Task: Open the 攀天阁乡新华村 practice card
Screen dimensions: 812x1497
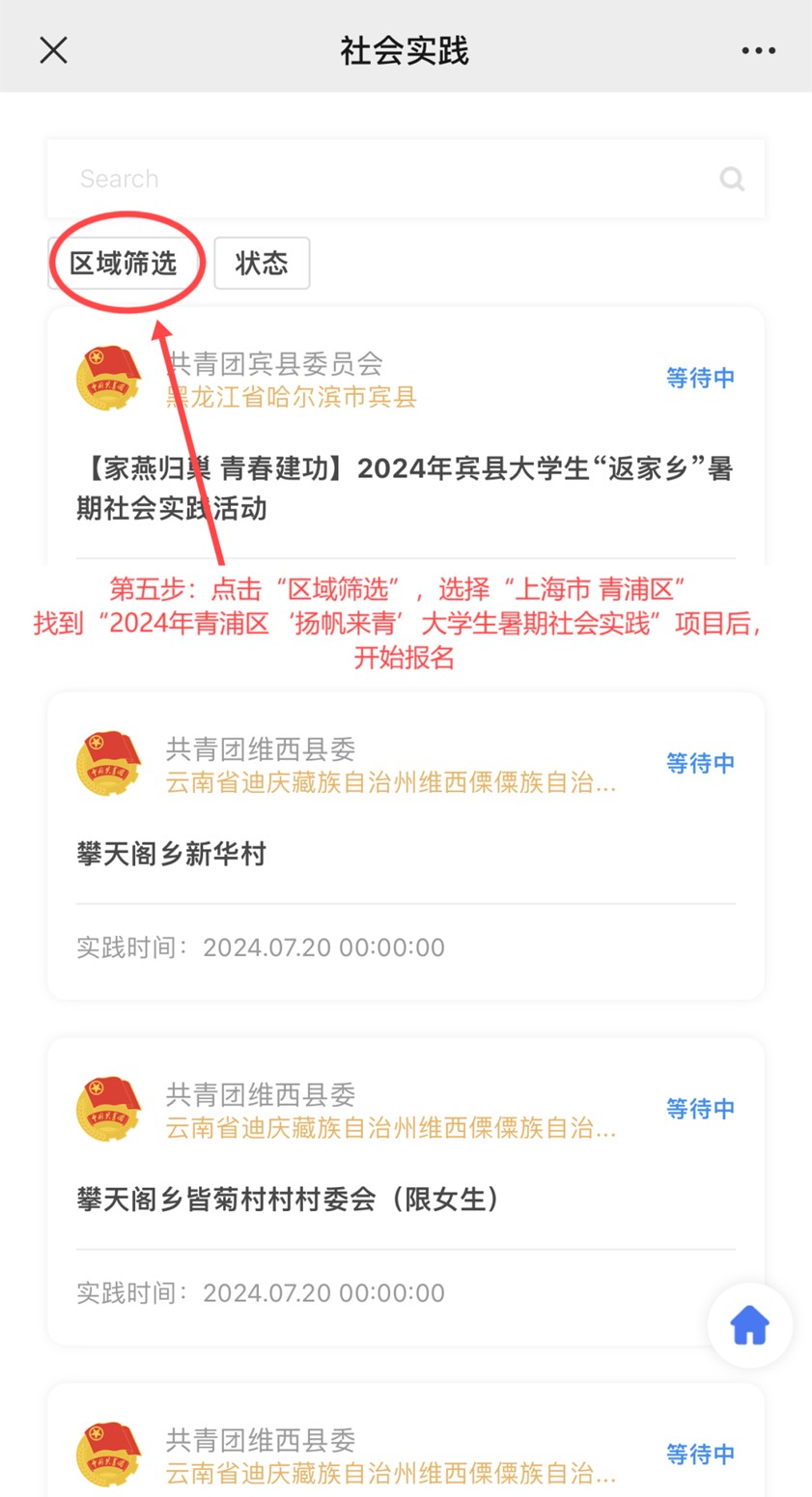Action: [406, 854]
